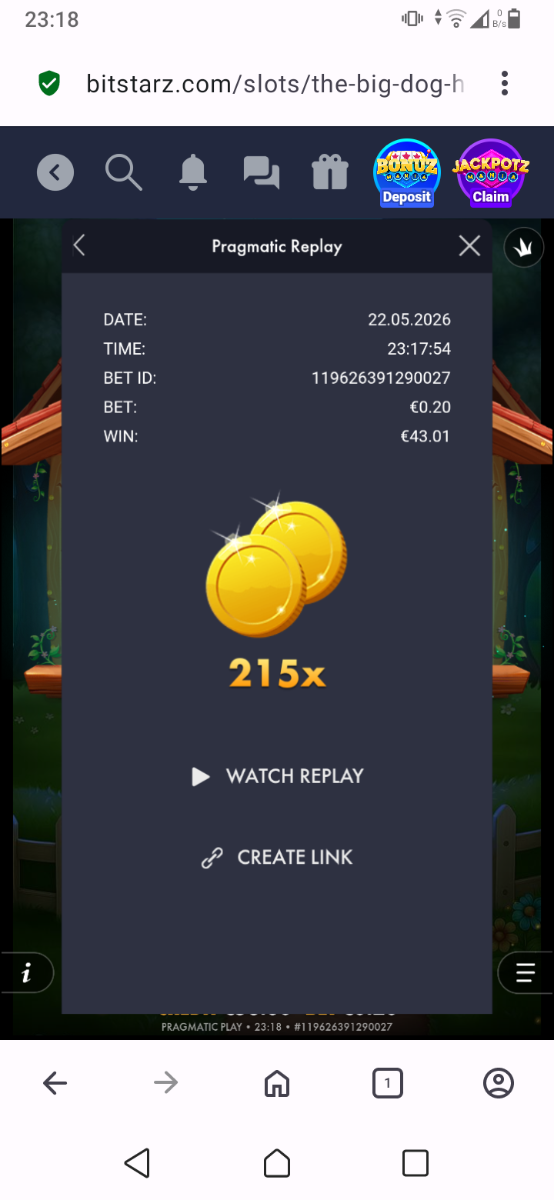Viewport: 554px width, 1200px height.
Task: Open the browser profile icon
Action: point(498,1083)
